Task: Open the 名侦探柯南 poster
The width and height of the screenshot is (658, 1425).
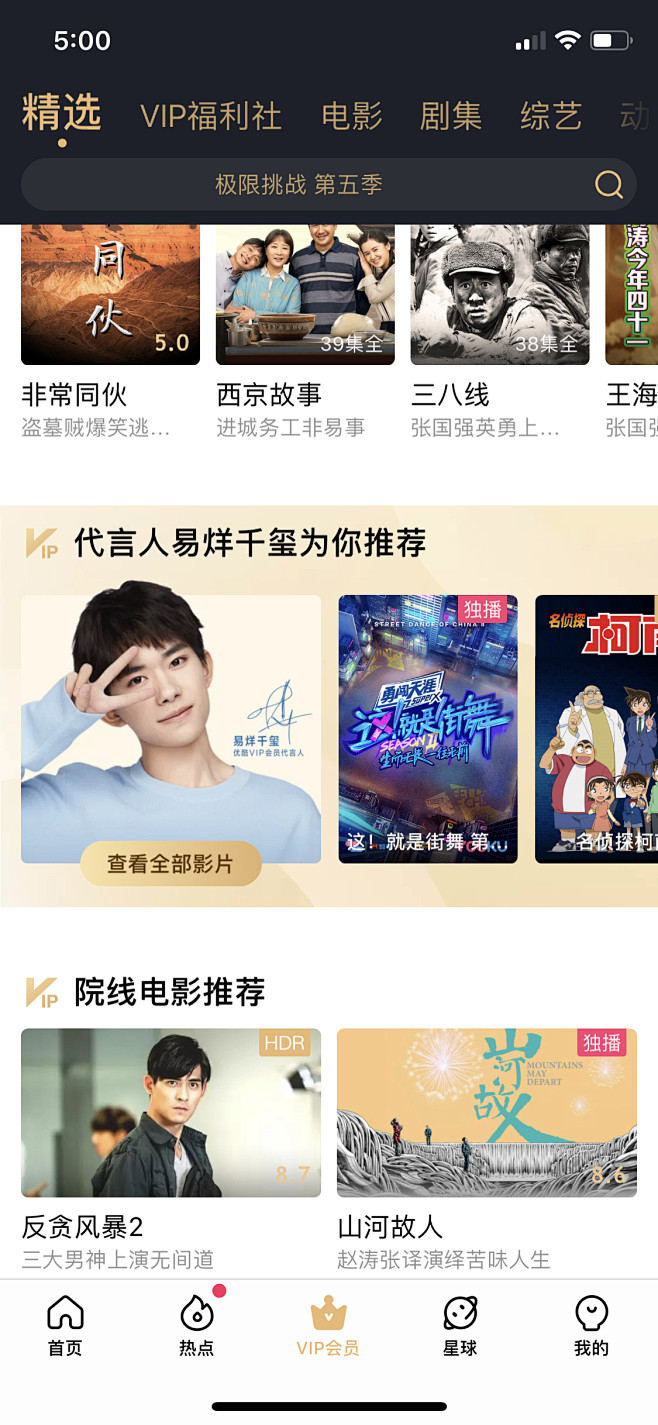Action: [597, 728]
